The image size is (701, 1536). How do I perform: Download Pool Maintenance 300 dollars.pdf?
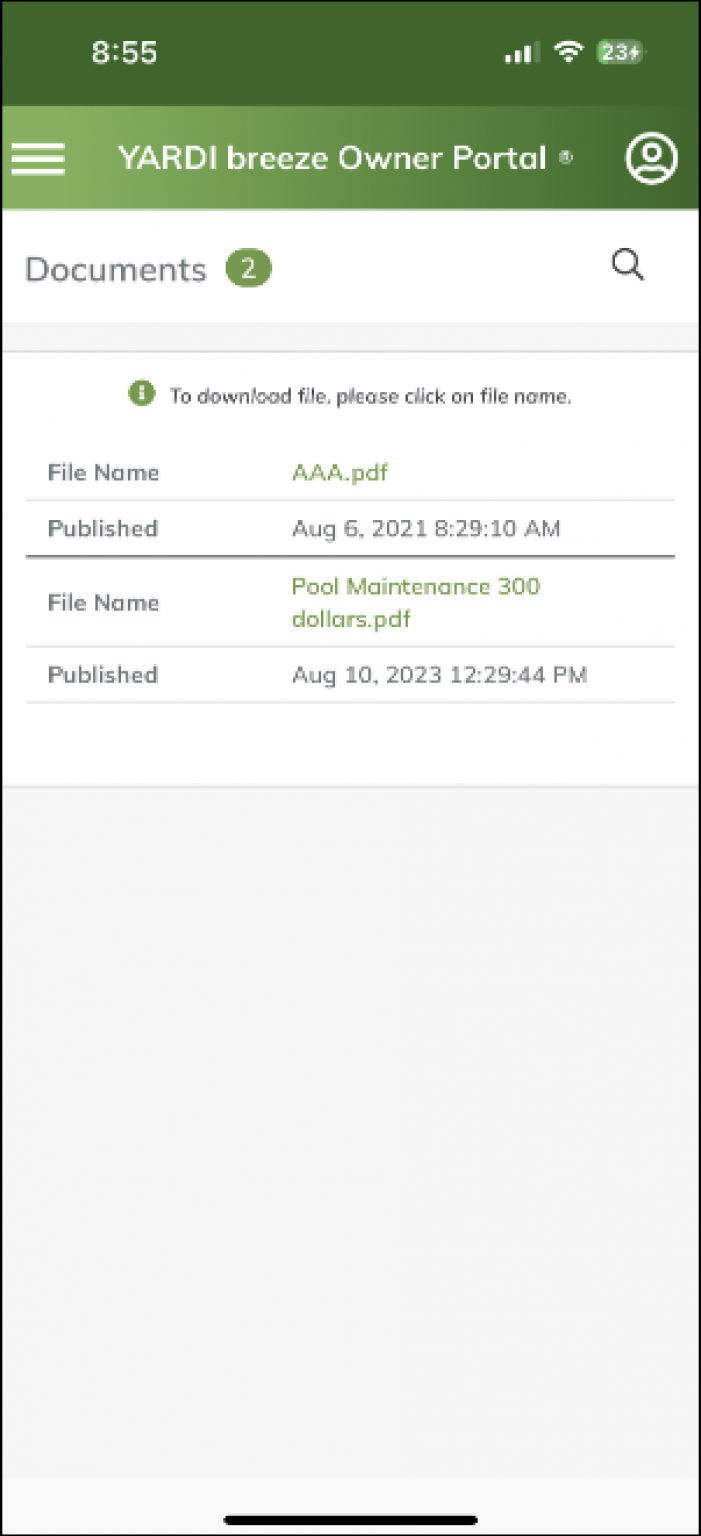tap(415, 602)
